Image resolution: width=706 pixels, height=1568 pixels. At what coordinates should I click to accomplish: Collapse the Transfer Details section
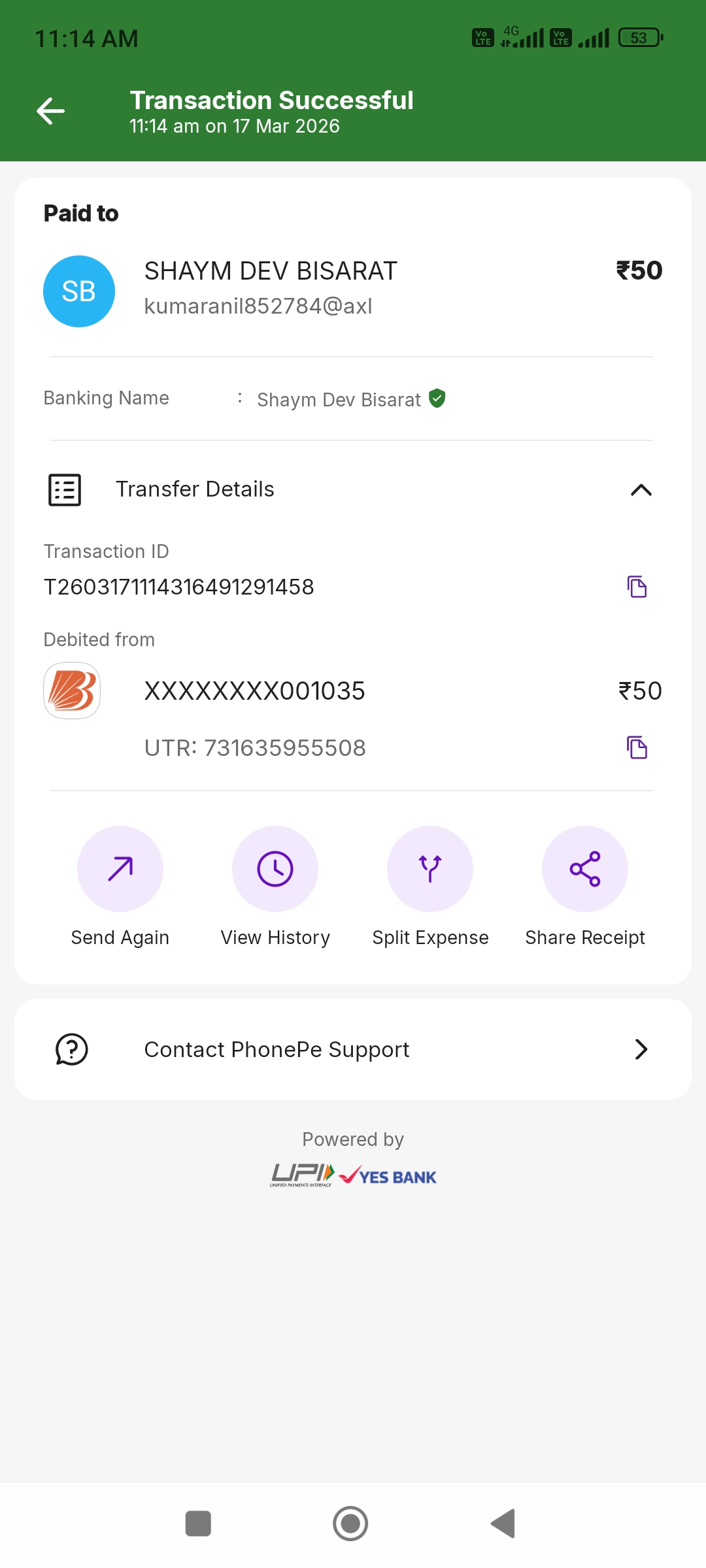pyautogui.click(x=641, y=490)
